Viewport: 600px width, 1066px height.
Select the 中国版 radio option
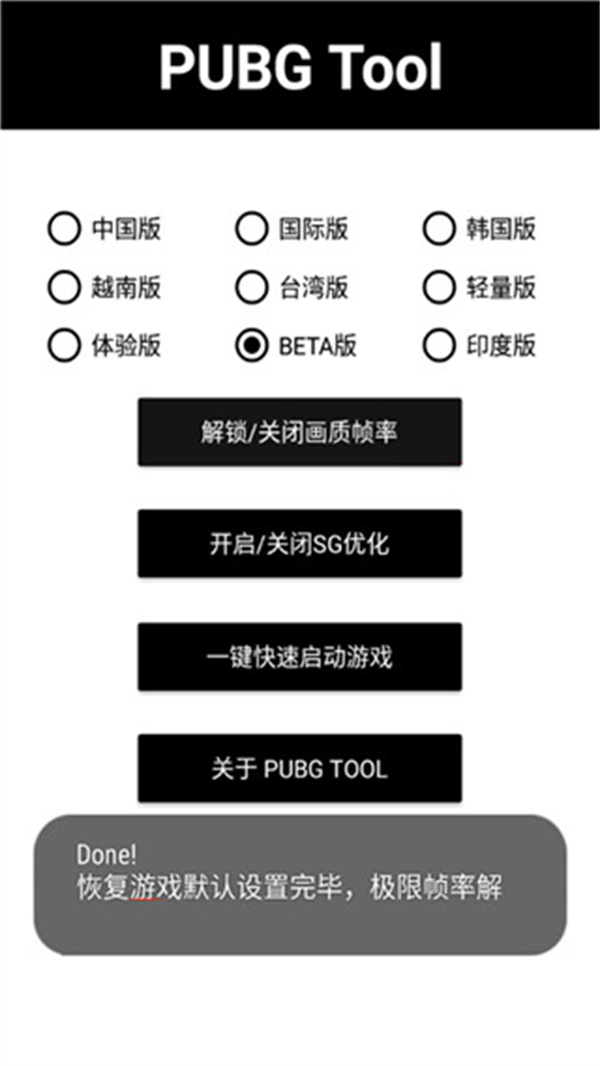(x=64, y=229)
